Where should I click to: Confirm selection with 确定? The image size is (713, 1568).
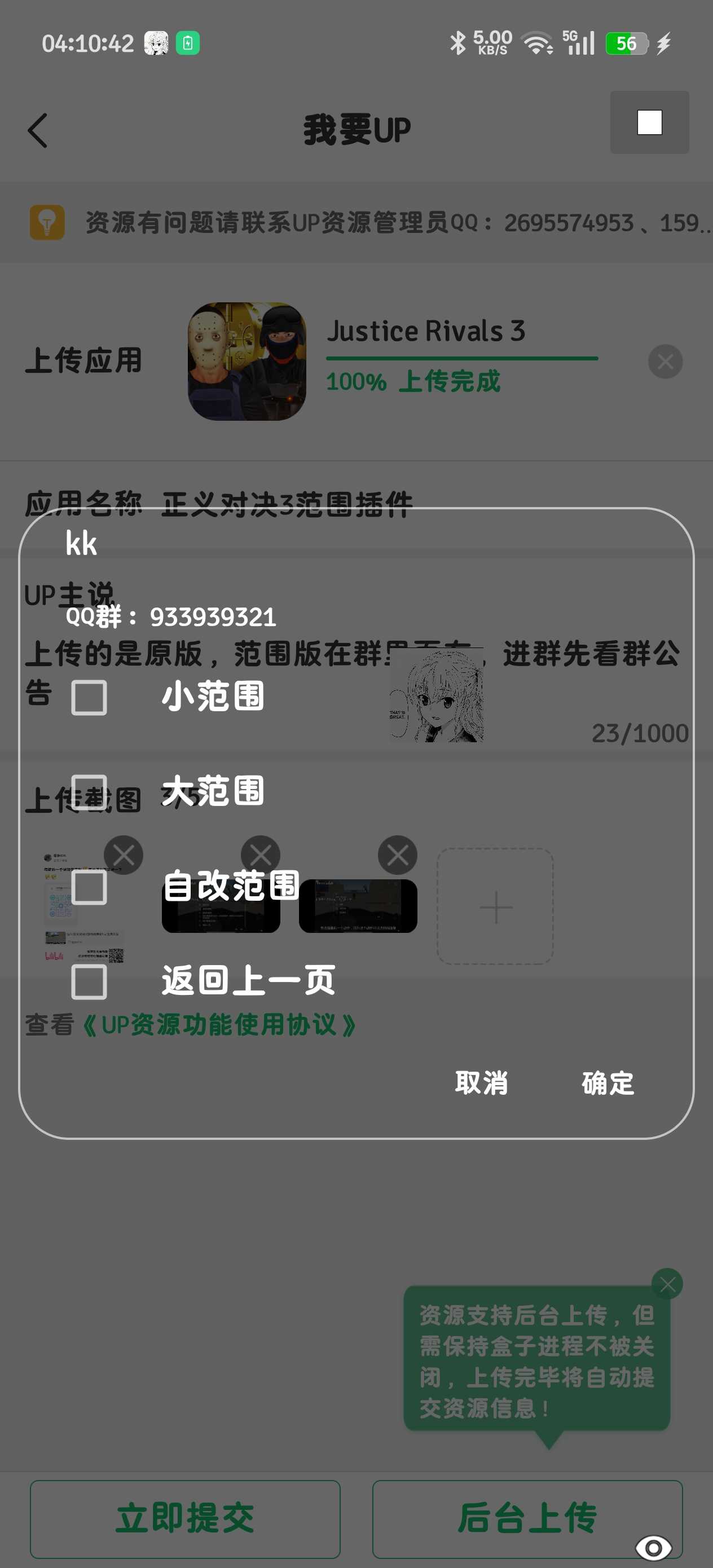608,1083
